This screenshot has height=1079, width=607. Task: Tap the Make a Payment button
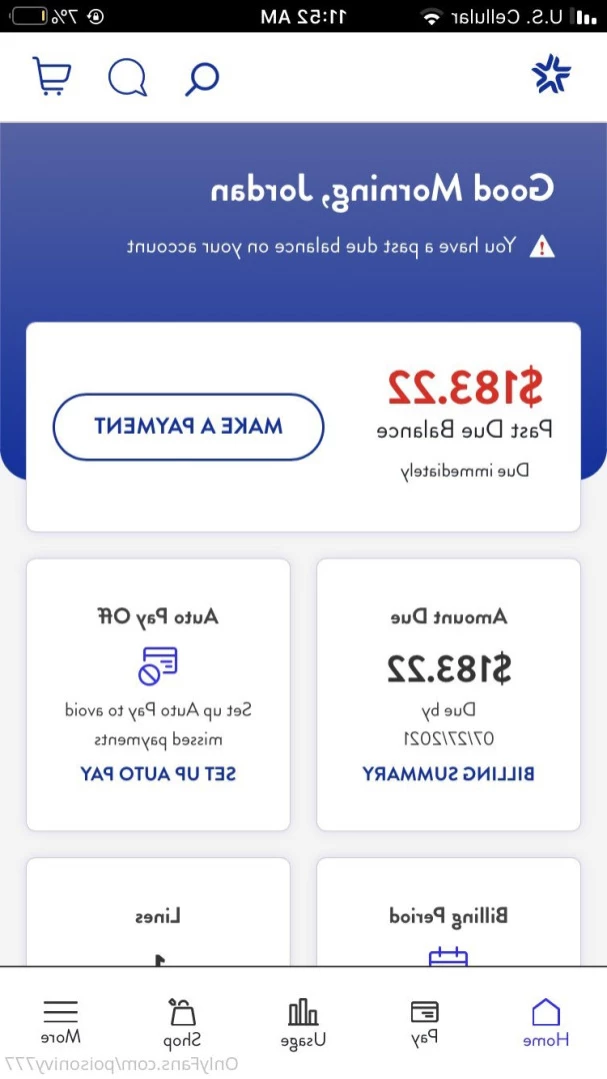[x=188, y=426]
